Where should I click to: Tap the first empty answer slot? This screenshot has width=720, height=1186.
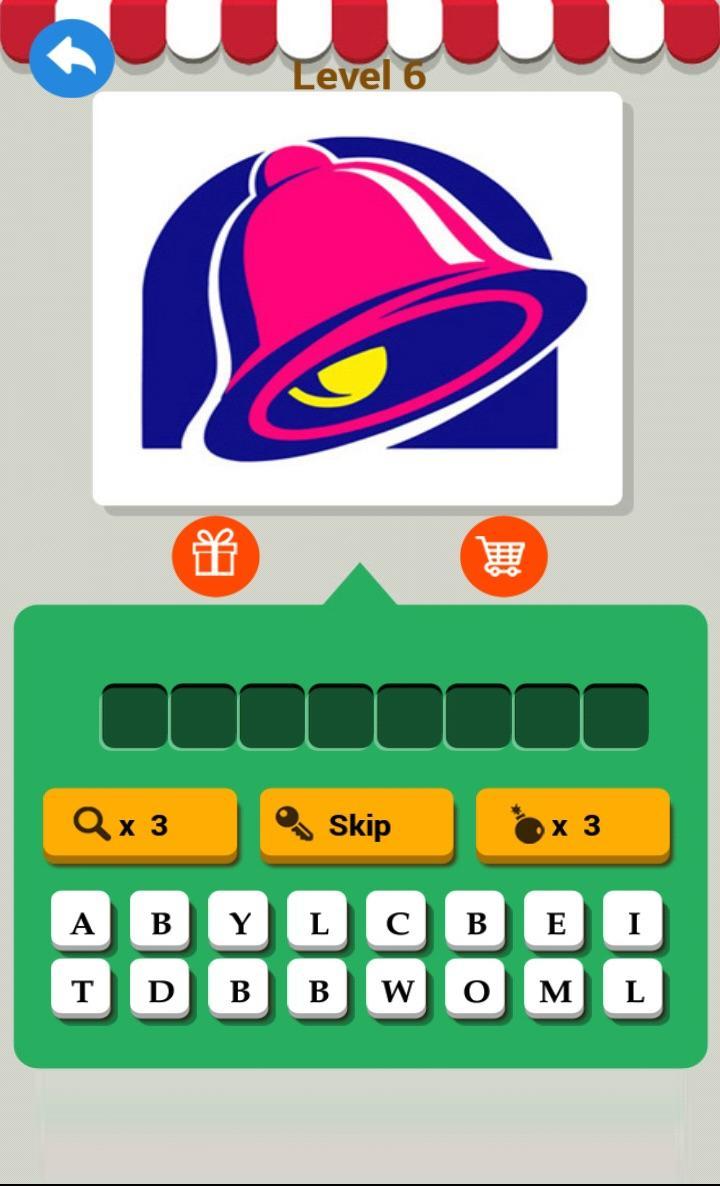coord(134,716)
